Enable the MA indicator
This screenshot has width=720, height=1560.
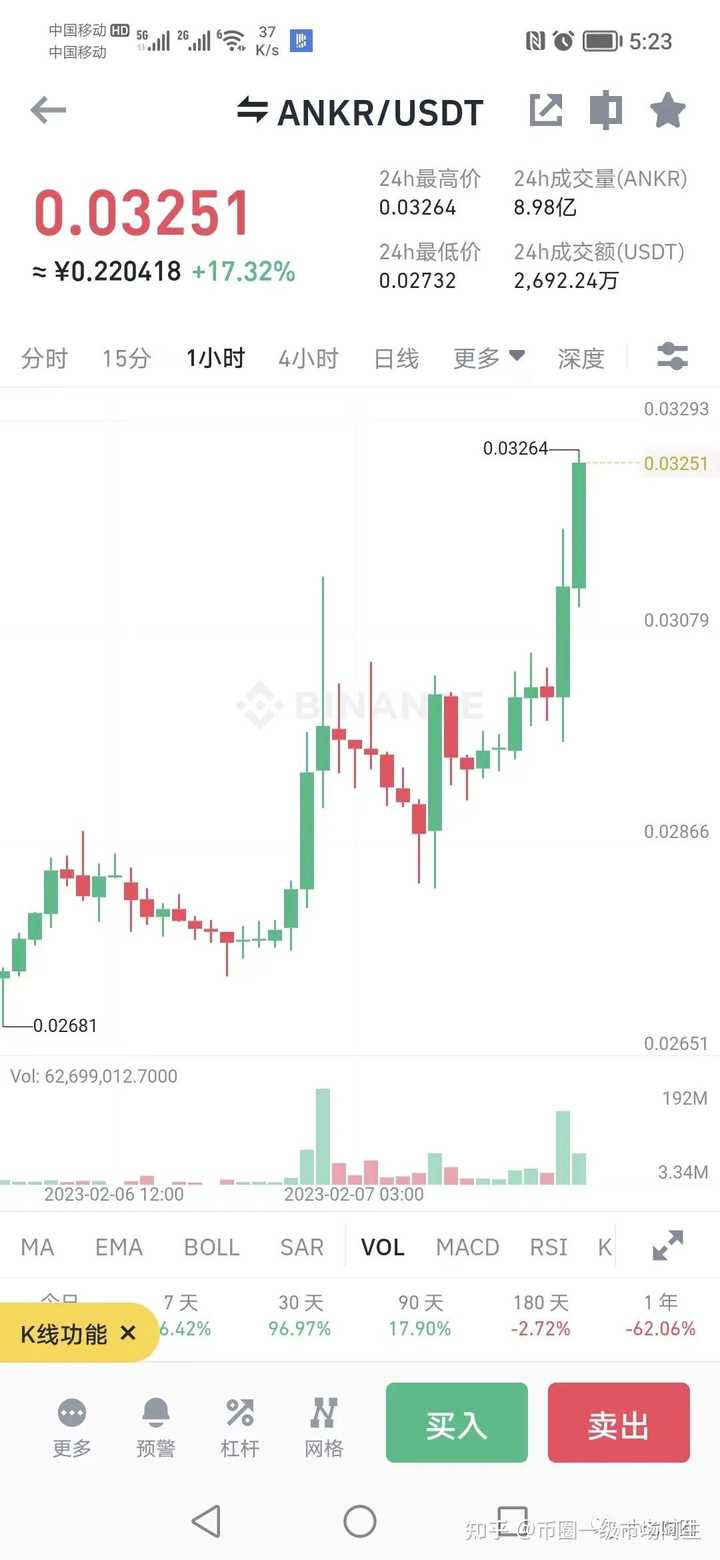click(37, 1247)
